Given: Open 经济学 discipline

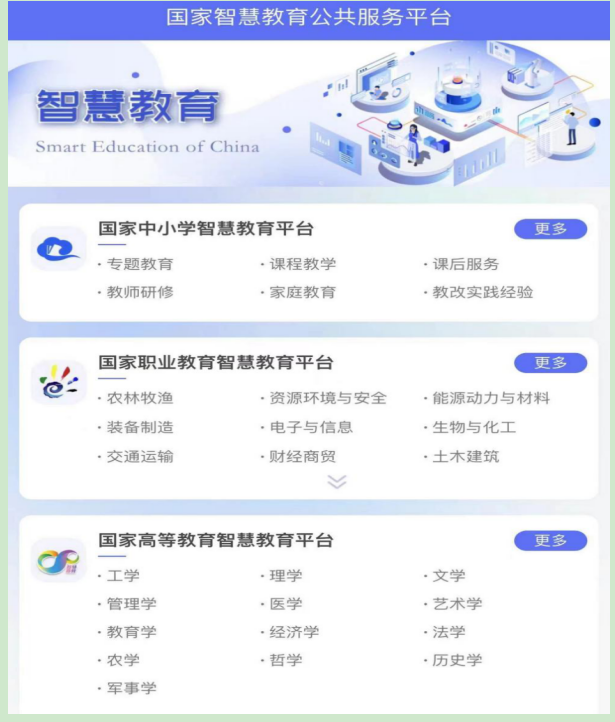Looking at the screenshot, I should click(x=294, y=632).
